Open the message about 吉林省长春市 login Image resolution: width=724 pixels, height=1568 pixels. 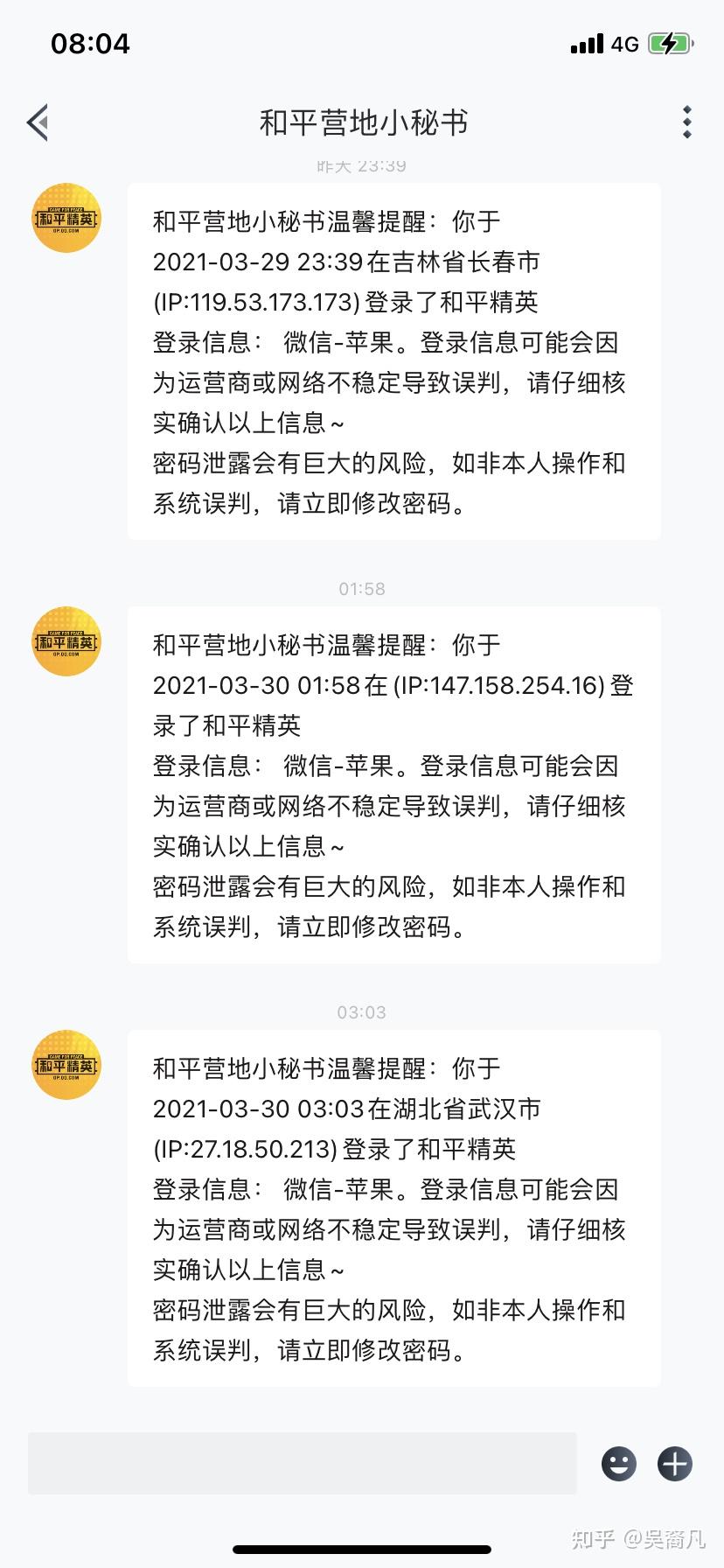pyautogui.click(x=393, y=363)
